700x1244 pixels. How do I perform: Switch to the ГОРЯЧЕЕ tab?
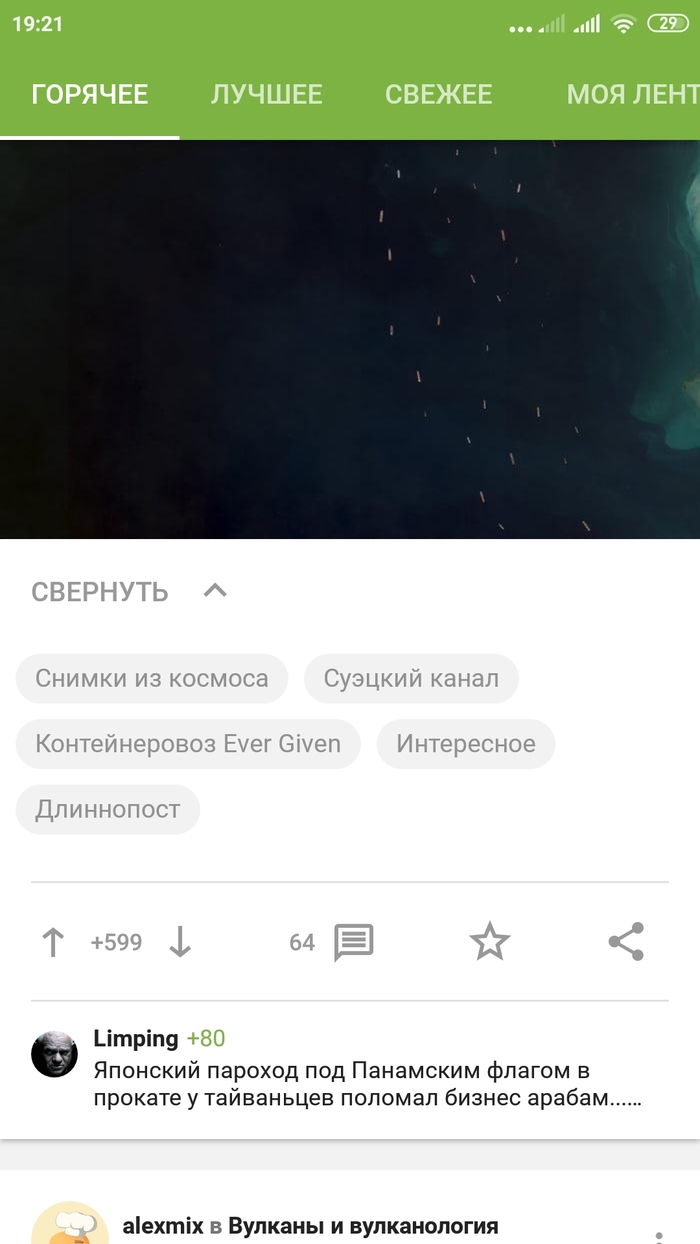pyautogui.click(x=90, y=95)
